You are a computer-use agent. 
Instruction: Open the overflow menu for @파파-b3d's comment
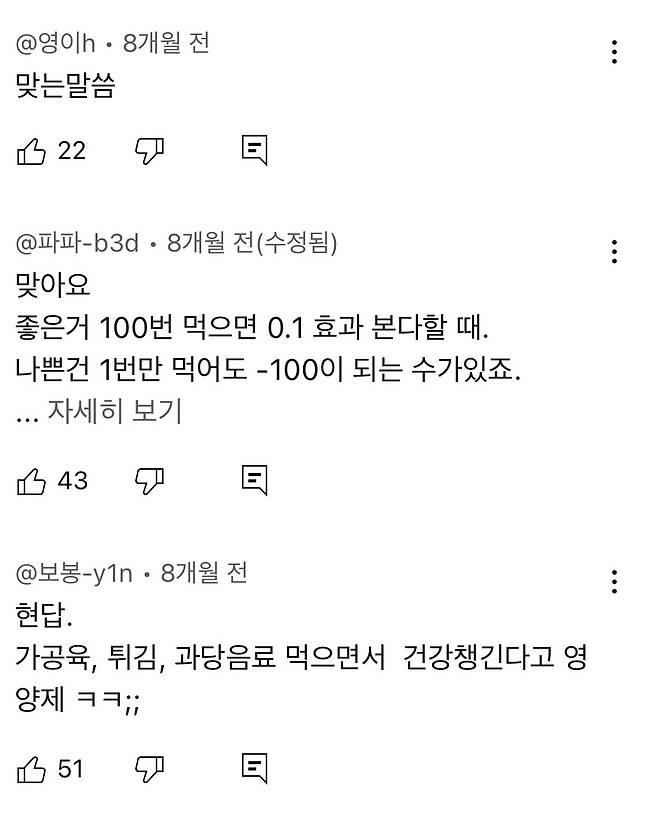pos(614,250)
